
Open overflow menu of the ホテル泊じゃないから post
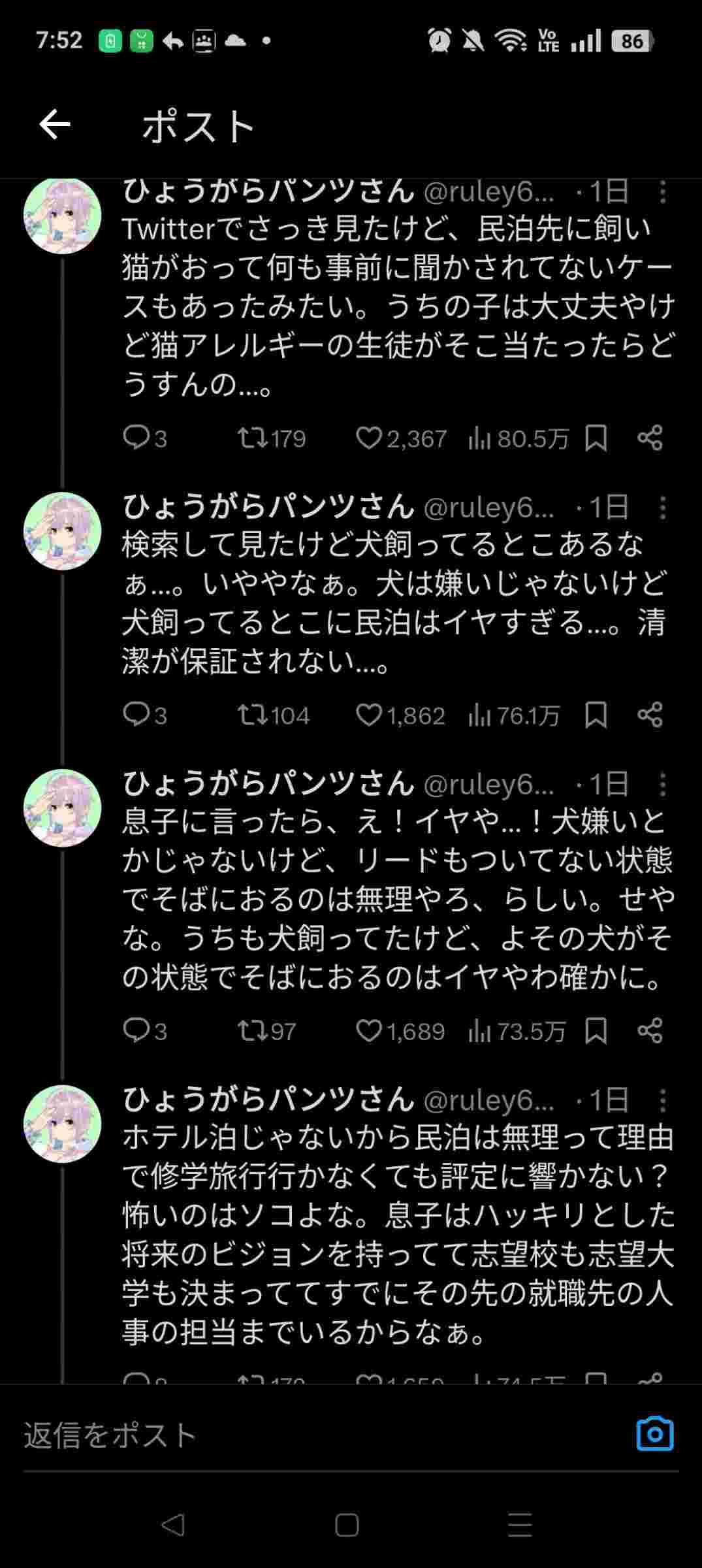pos(662,1101)
